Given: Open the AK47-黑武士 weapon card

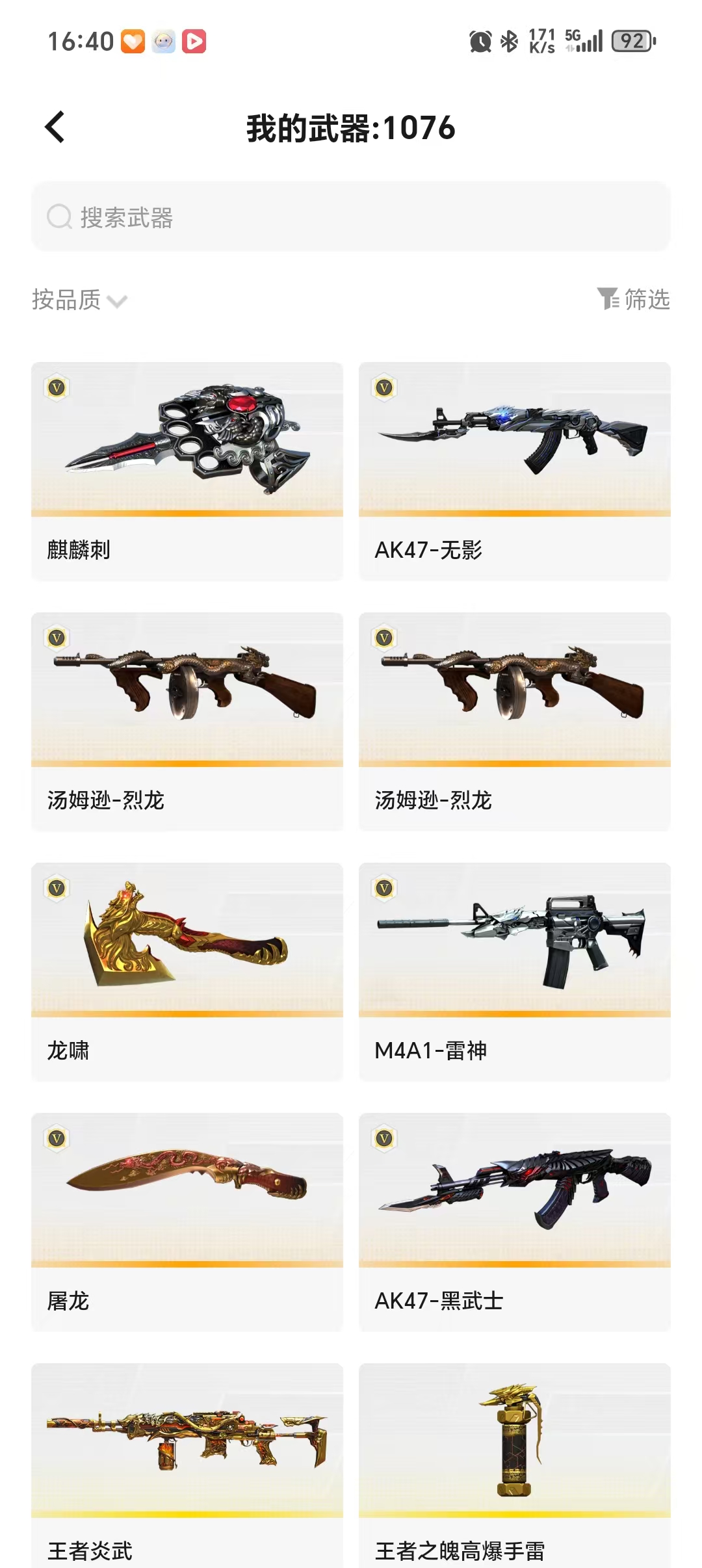Looking at the screenshot, I should click(x=514, y=1222).
